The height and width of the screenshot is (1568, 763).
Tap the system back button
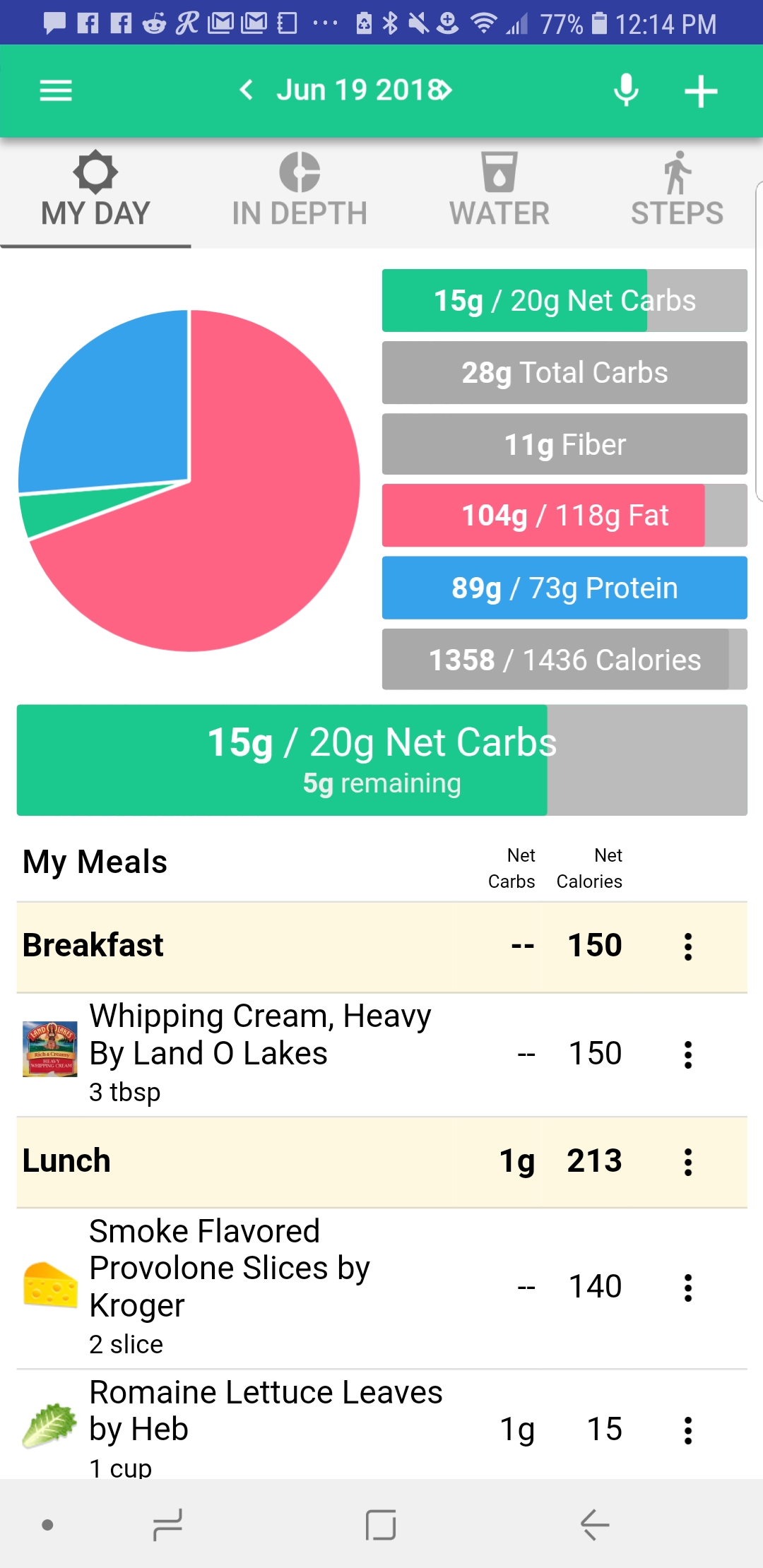pos(595,1525)
